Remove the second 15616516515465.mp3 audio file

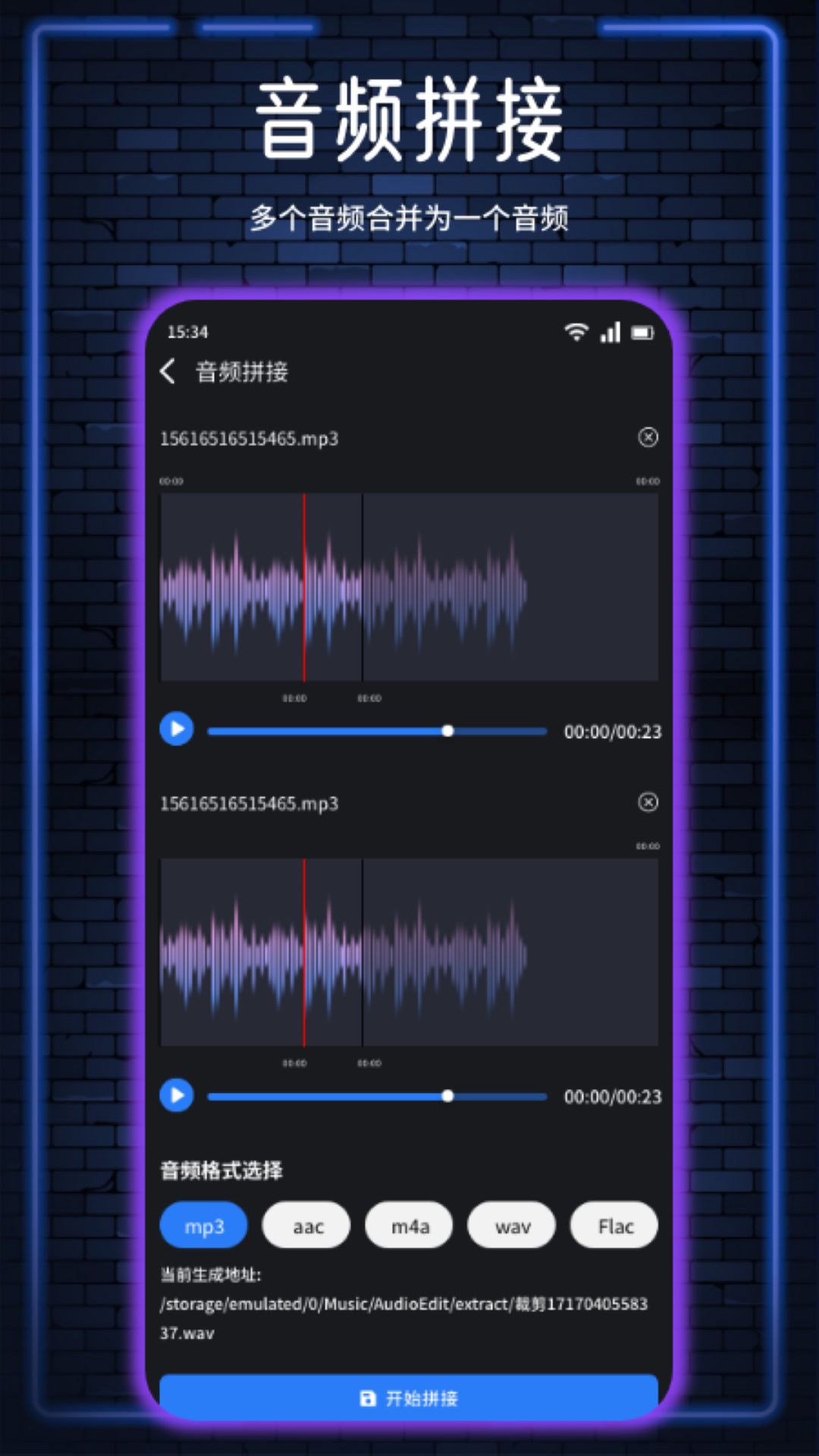pyautogui.click(x=648, y=803)
